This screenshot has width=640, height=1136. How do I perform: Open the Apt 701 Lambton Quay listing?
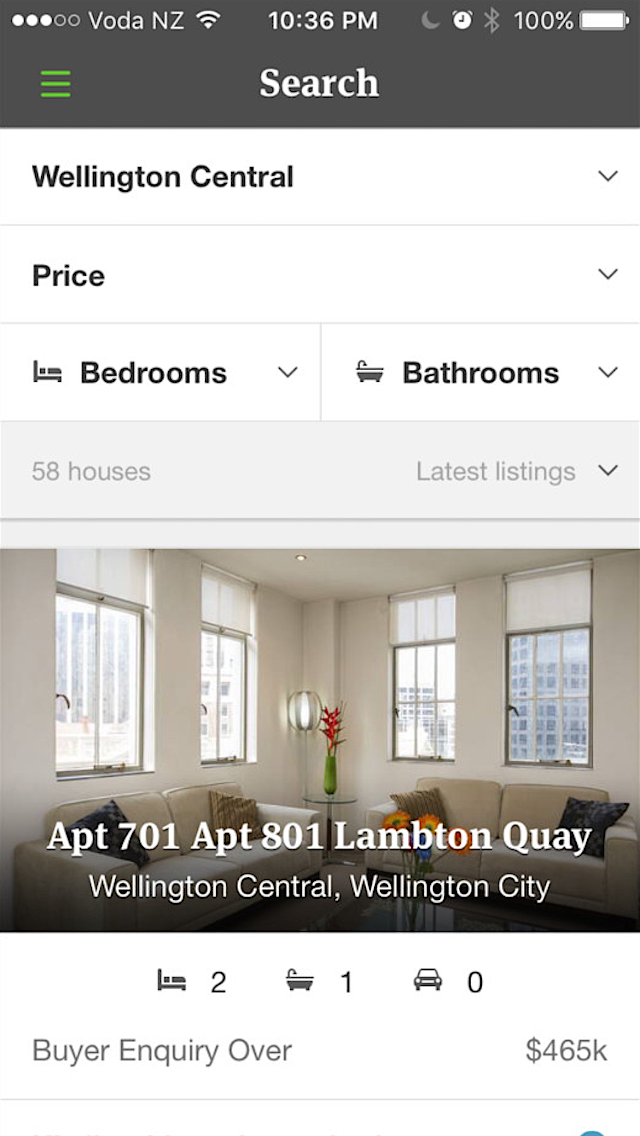point(320,740)
